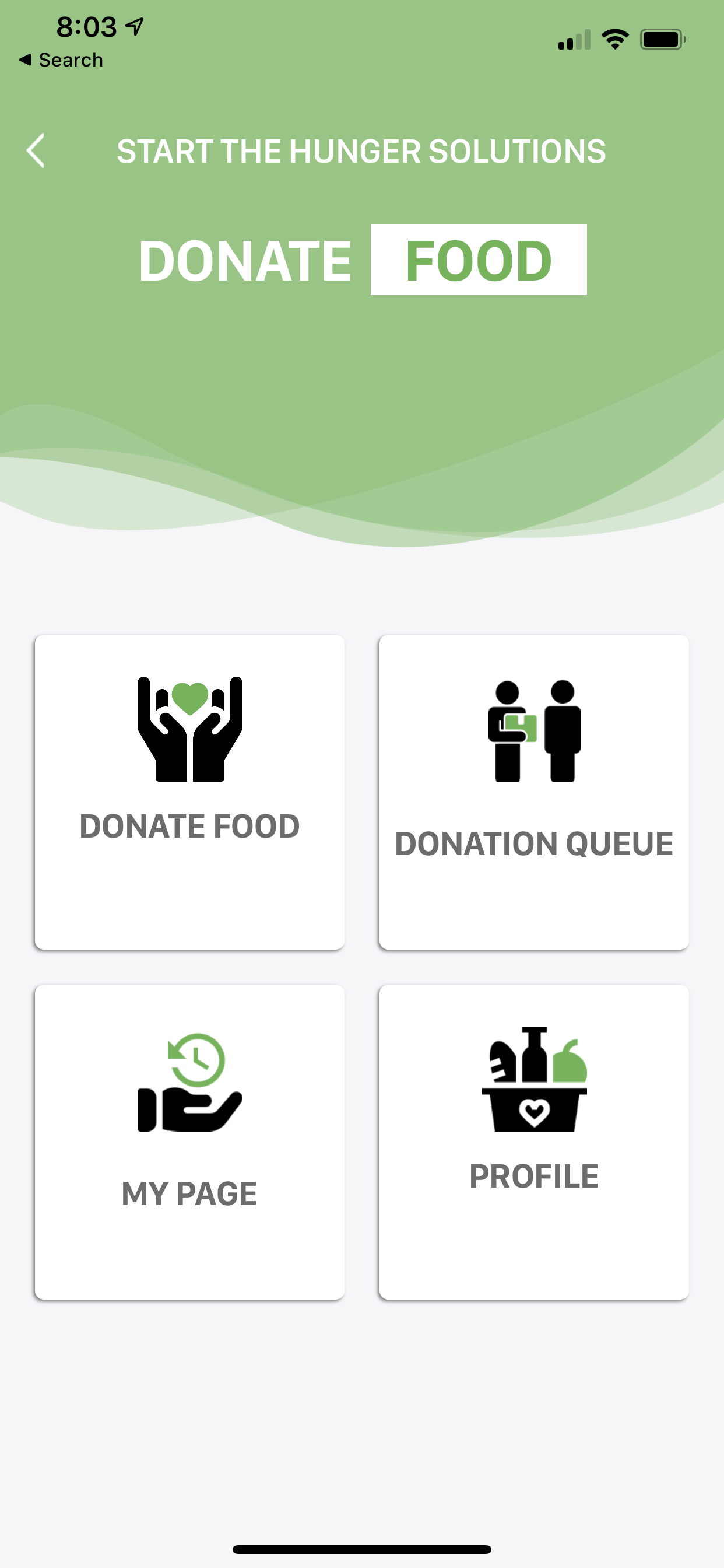Return to Search via status bar link
This screenshot has height=1568, width=724.
pyautogui.click(x=61, y=60)
